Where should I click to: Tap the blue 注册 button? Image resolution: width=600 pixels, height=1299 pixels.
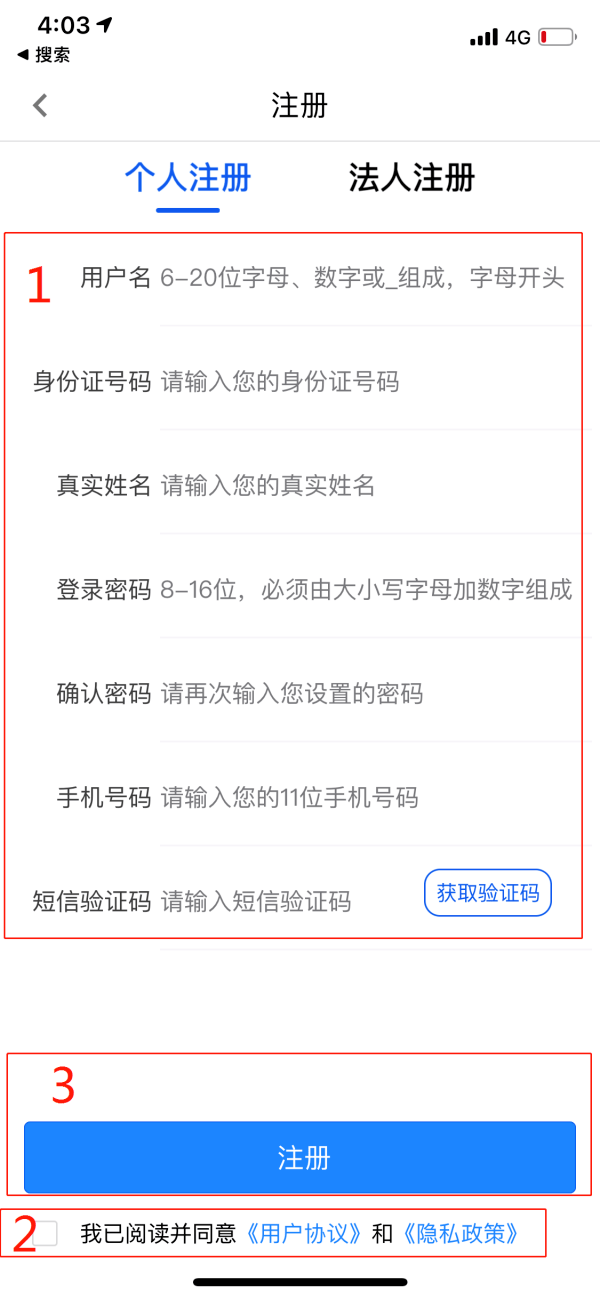(300, 1158)
